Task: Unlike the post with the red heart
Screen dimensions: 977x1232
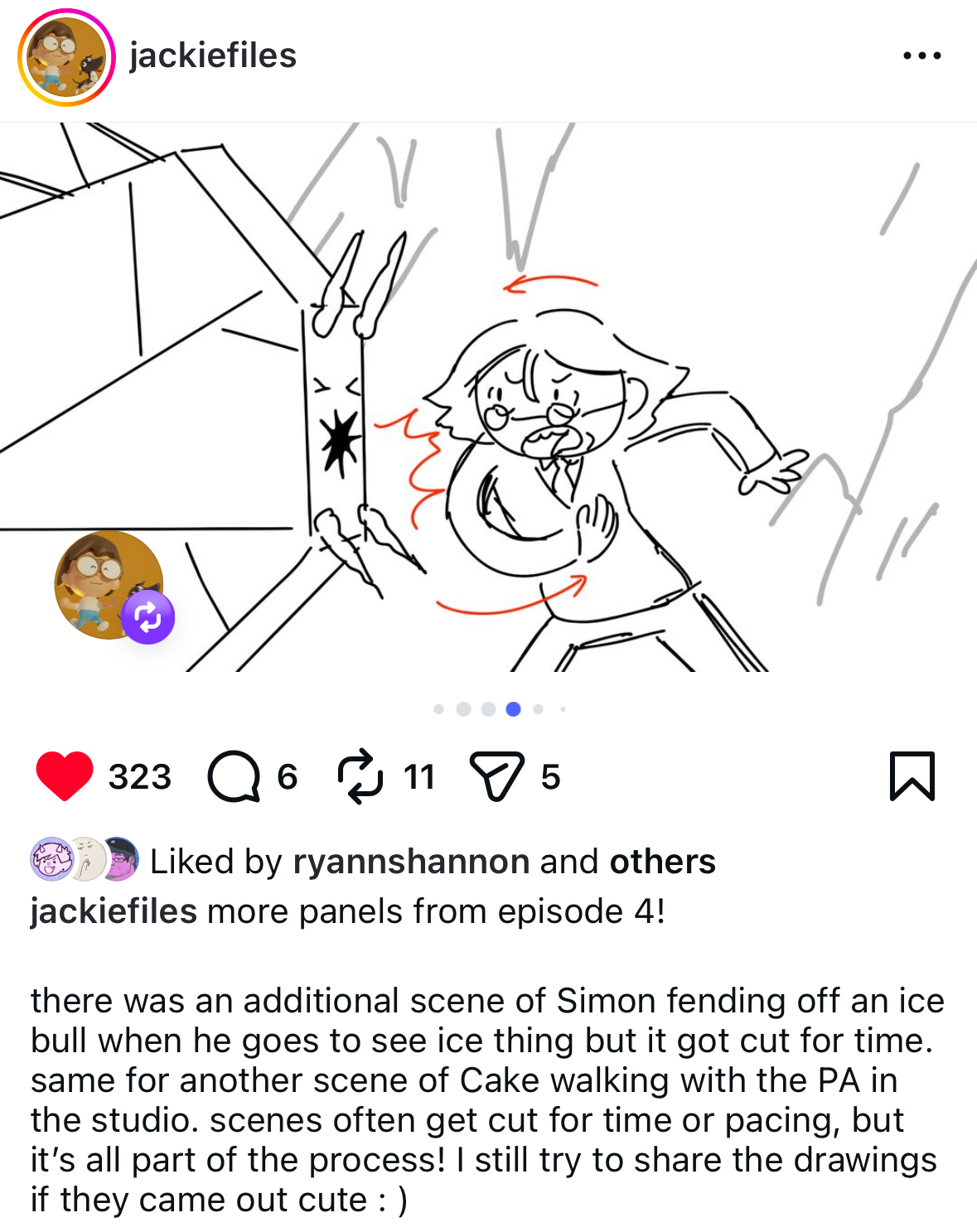Action: pos(65,776)
